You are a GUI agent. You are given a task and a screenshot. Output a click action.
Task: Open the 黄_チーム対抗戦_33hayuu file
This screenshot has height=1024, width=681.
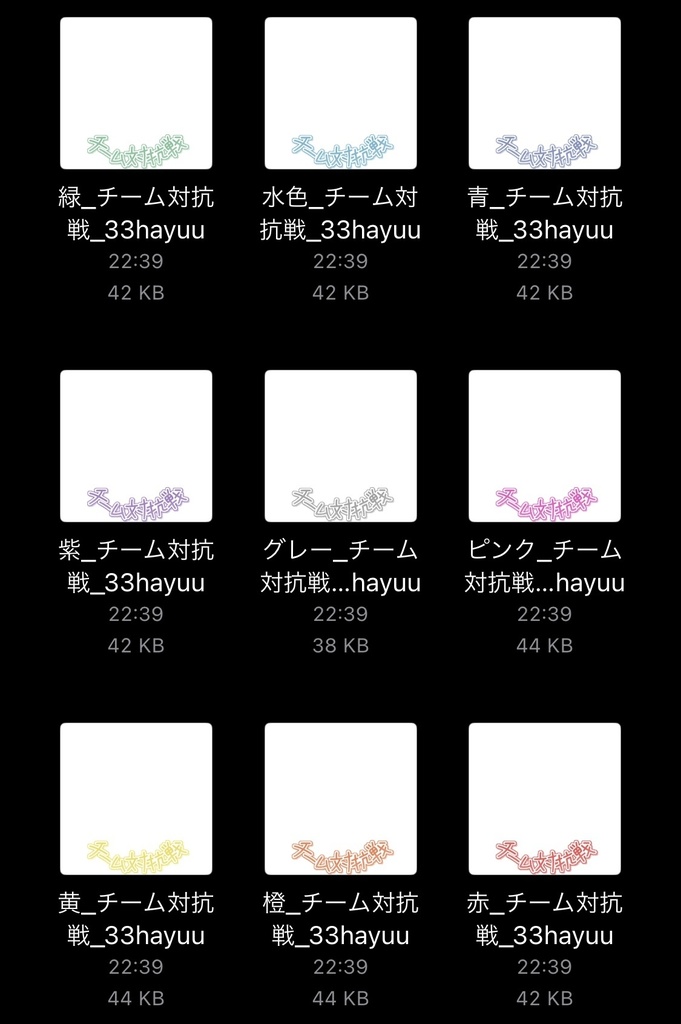pos(136,799)
